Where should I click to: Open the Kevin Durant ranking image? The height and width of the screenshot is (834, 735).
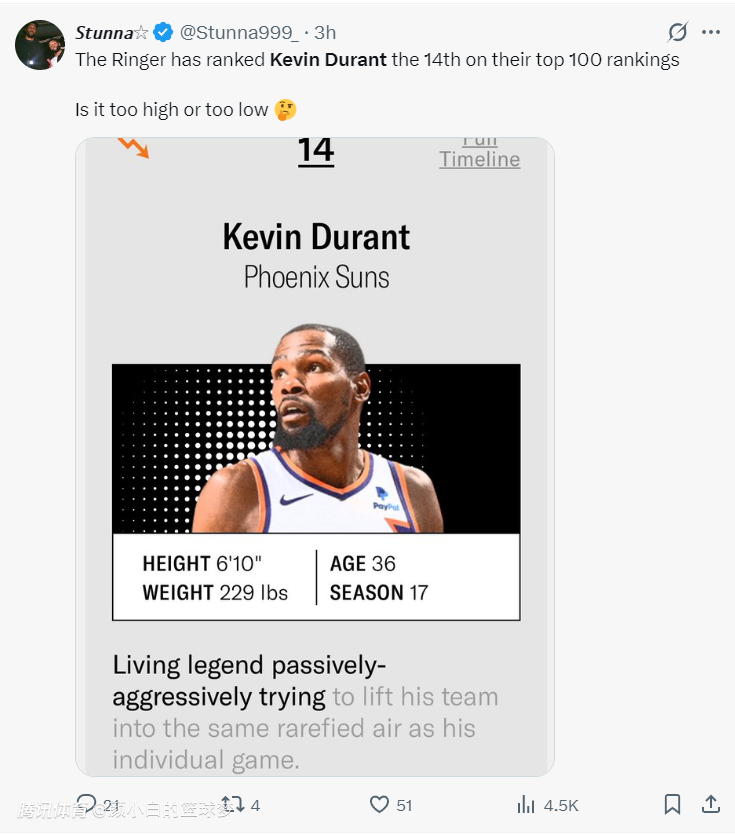pos(315,456)
